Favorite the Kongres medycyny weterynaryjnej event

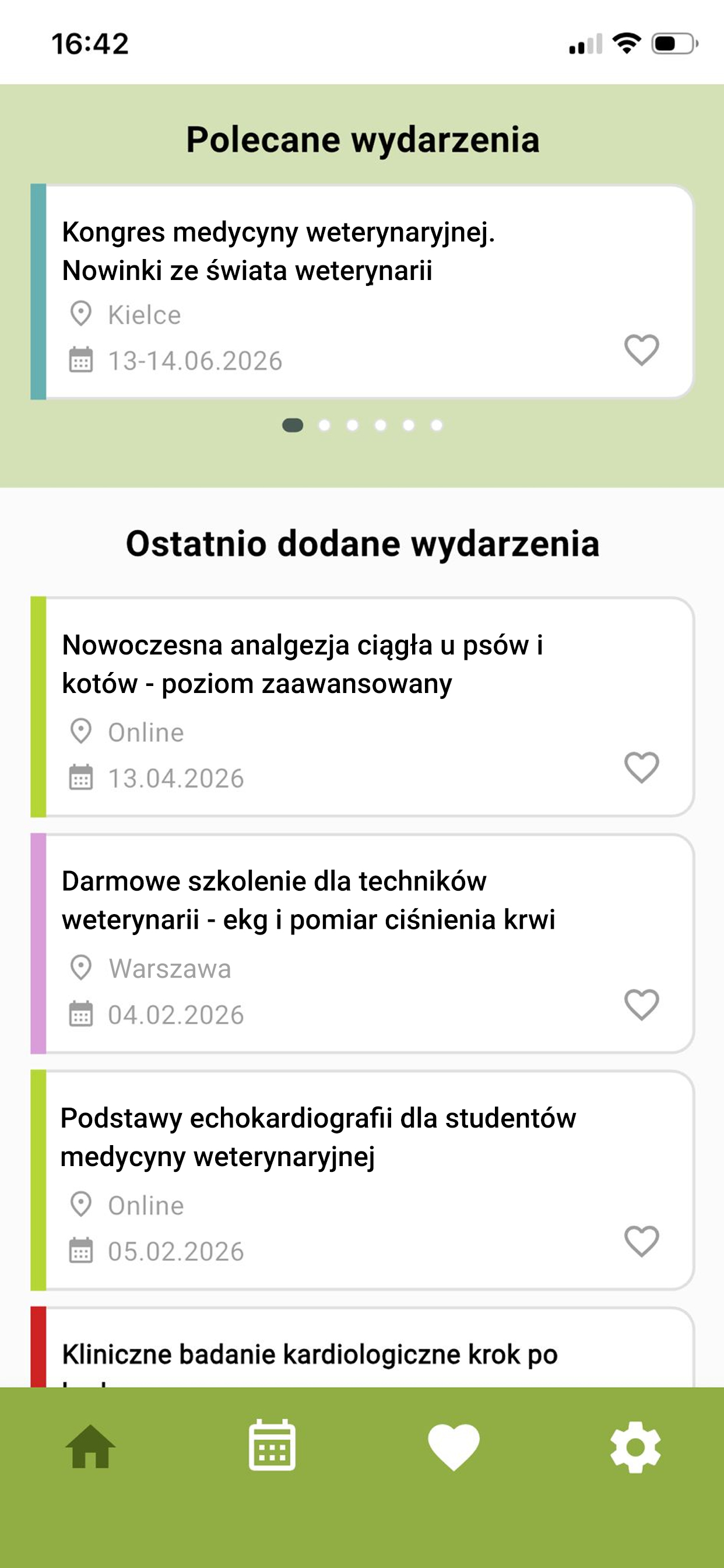(641, 350)
